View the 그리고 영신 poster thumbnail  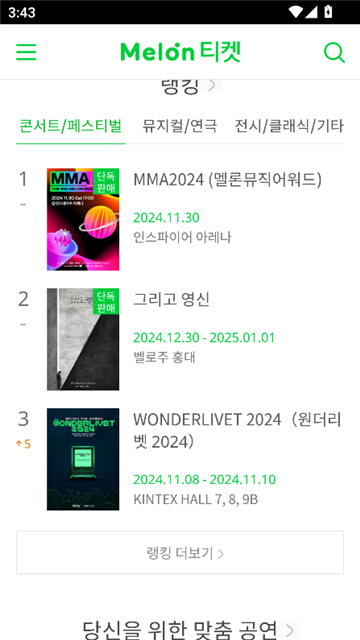coord(83,339)
